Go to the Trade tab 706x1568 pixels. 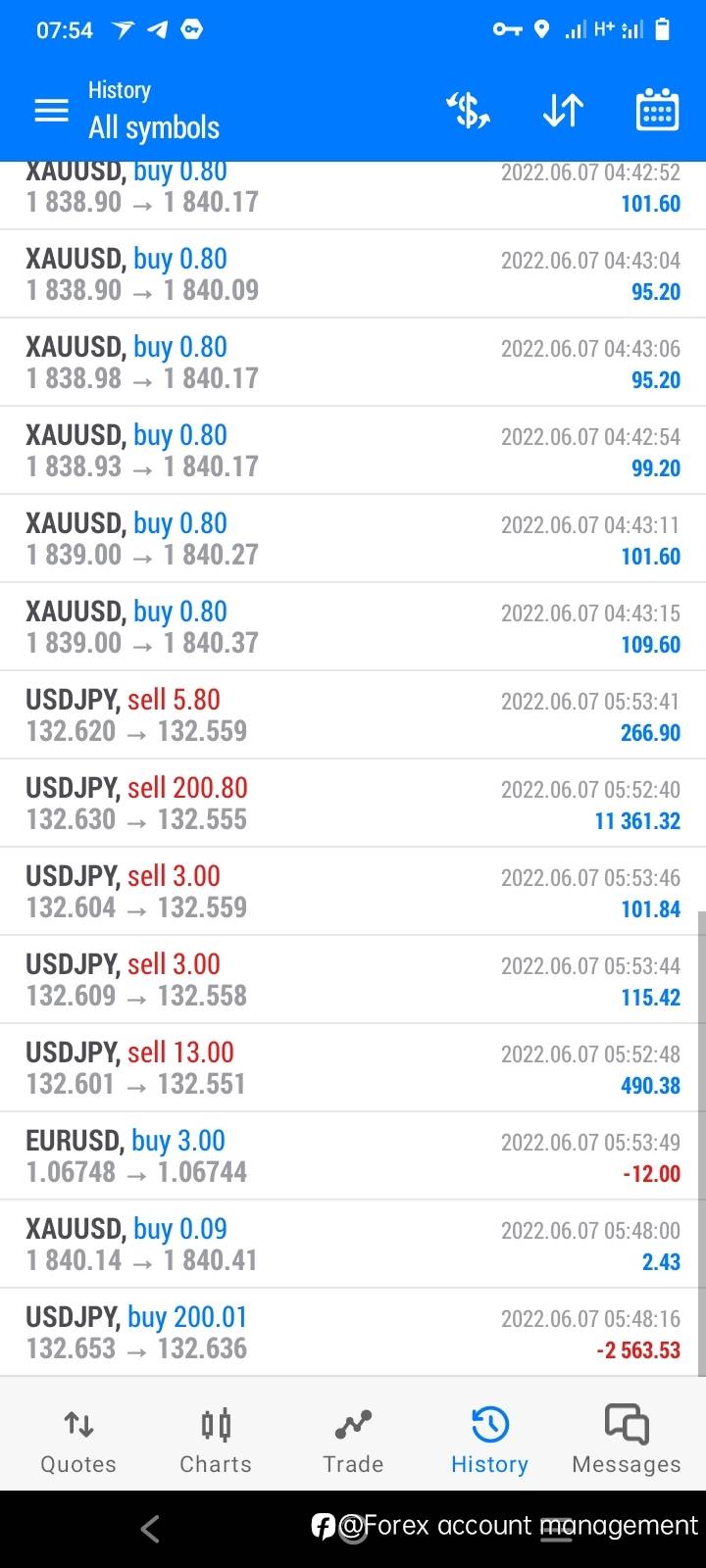[353, 1441]
